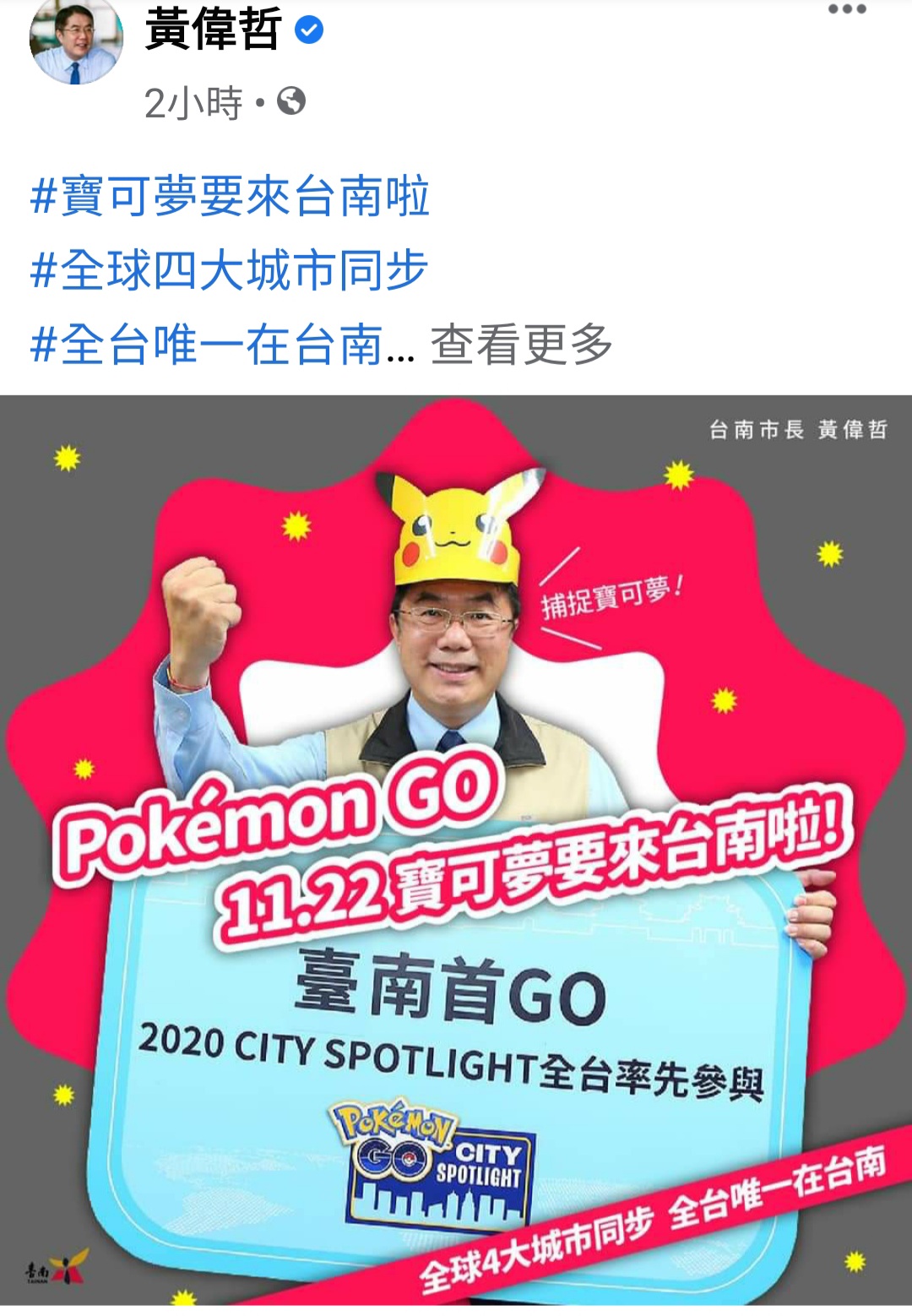Open hashtag #寶可夢要來台南啦
This screenshot has width=912, height=1316.
pyautogui.click(x=230, y=197)
